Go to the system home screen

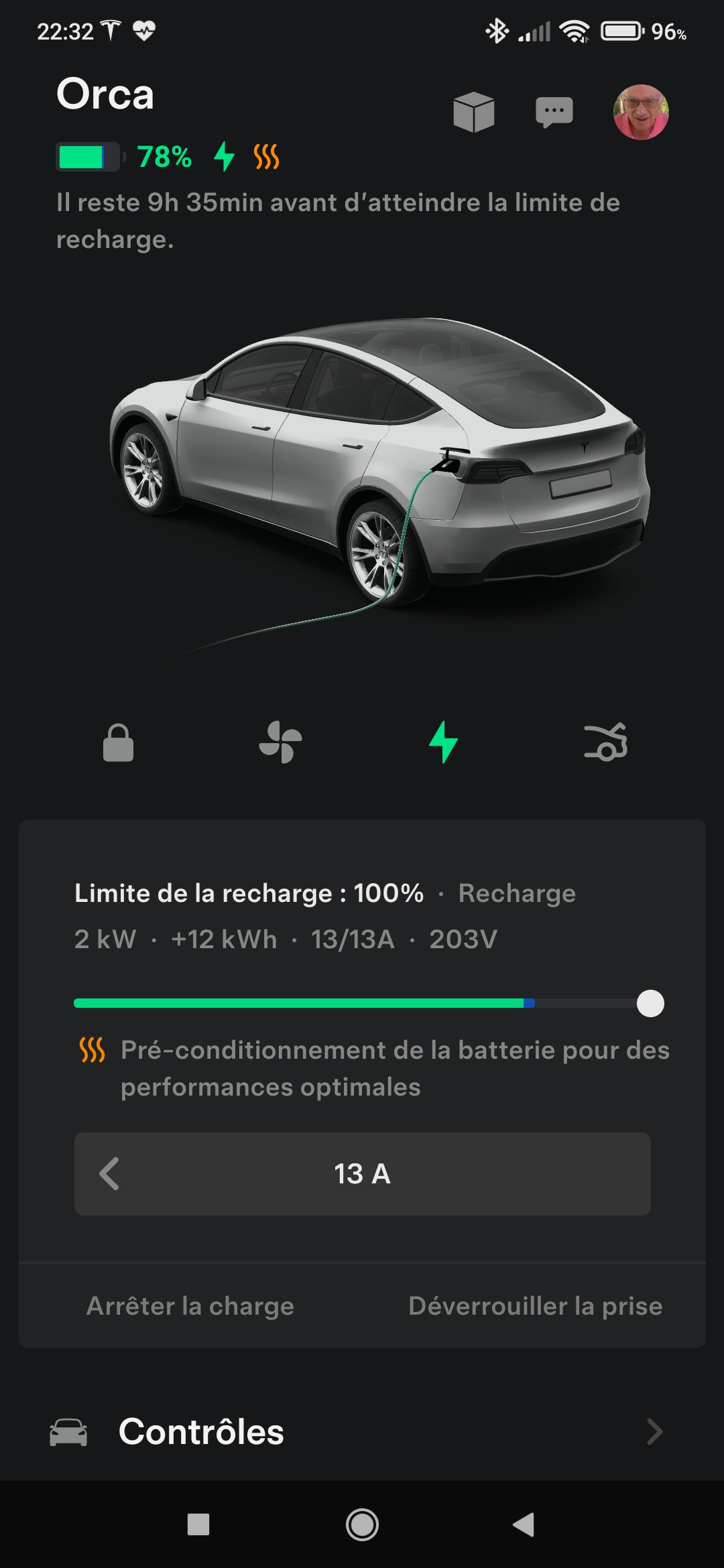pos(362,1524)
